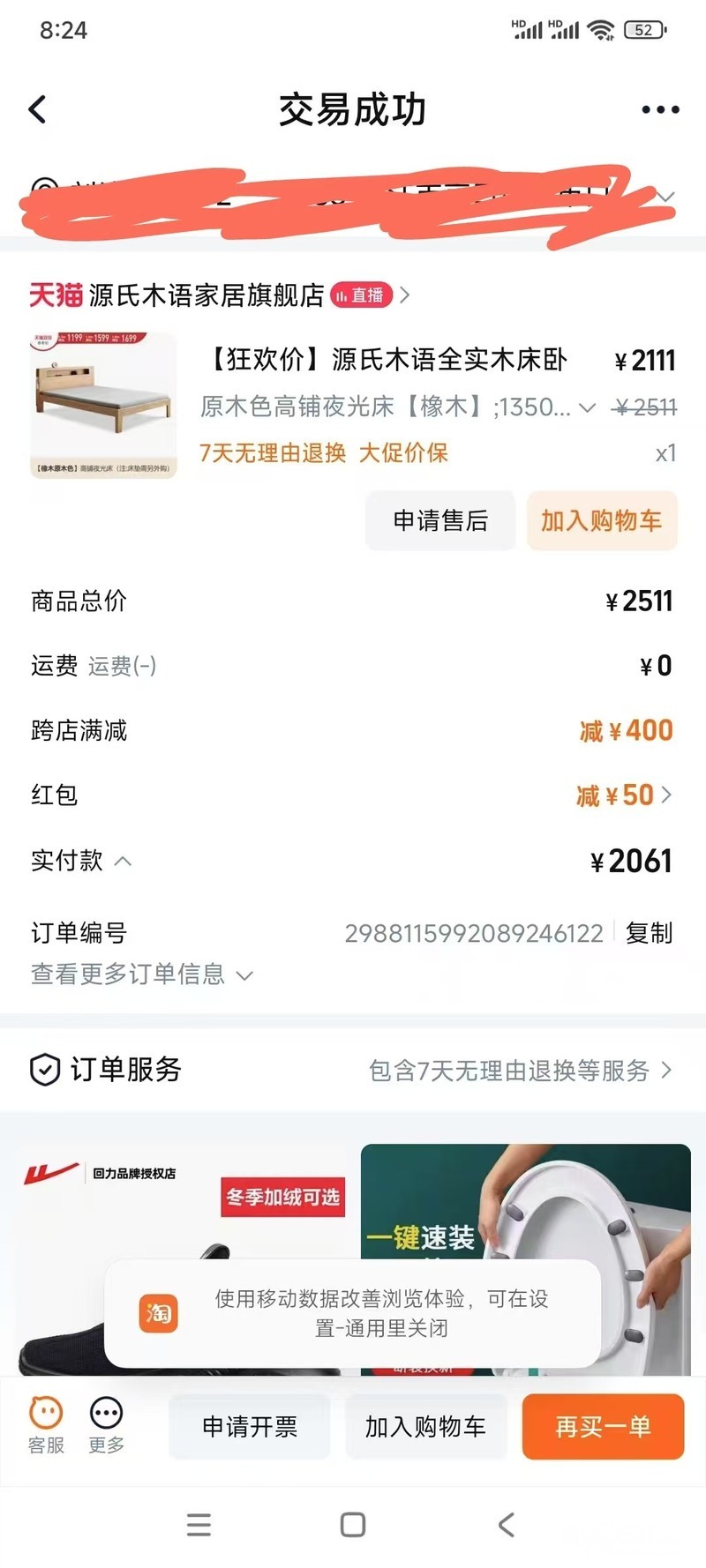Contact 客服 customer service
The height and width of the screenshot is (1568, 706).
point(46,1423)
